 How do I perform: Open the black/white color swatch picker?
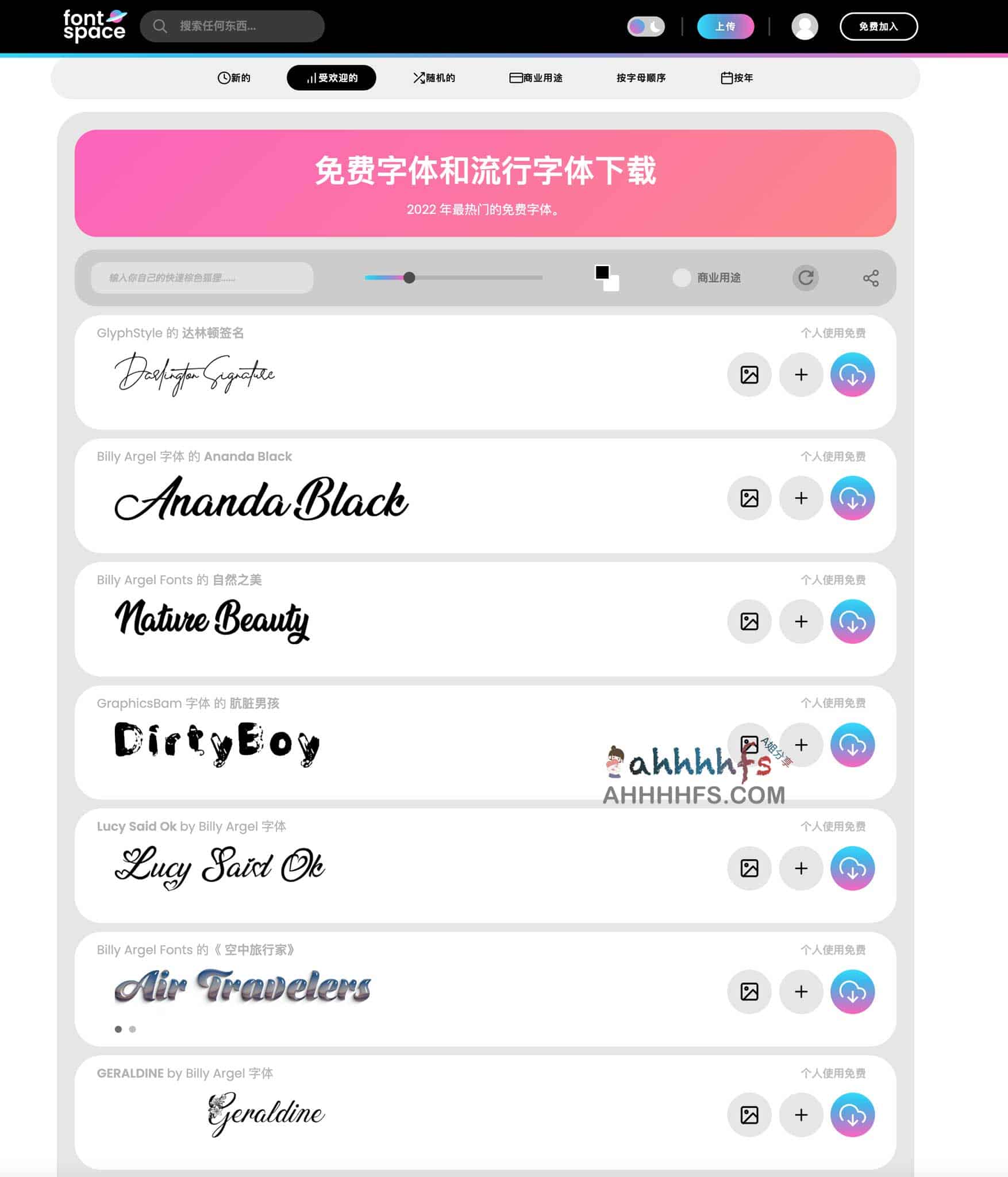tap(606, 278)
